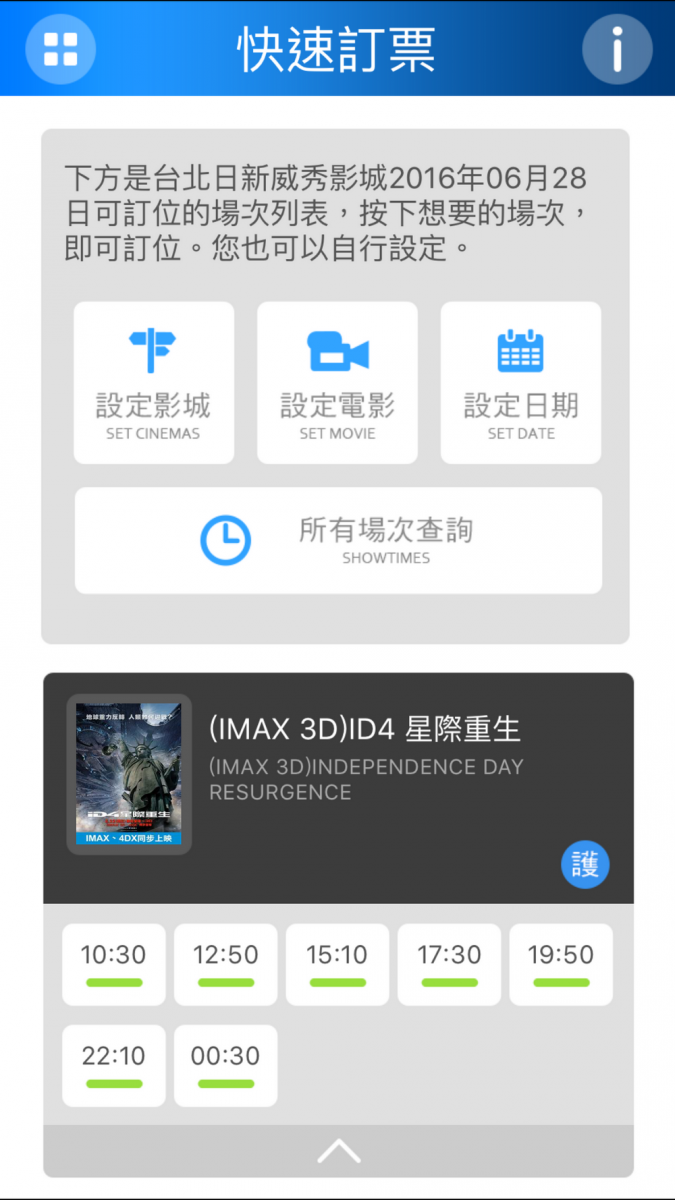
Task: Reserve the 22:10 showtime
Action: click(114, 1065)
